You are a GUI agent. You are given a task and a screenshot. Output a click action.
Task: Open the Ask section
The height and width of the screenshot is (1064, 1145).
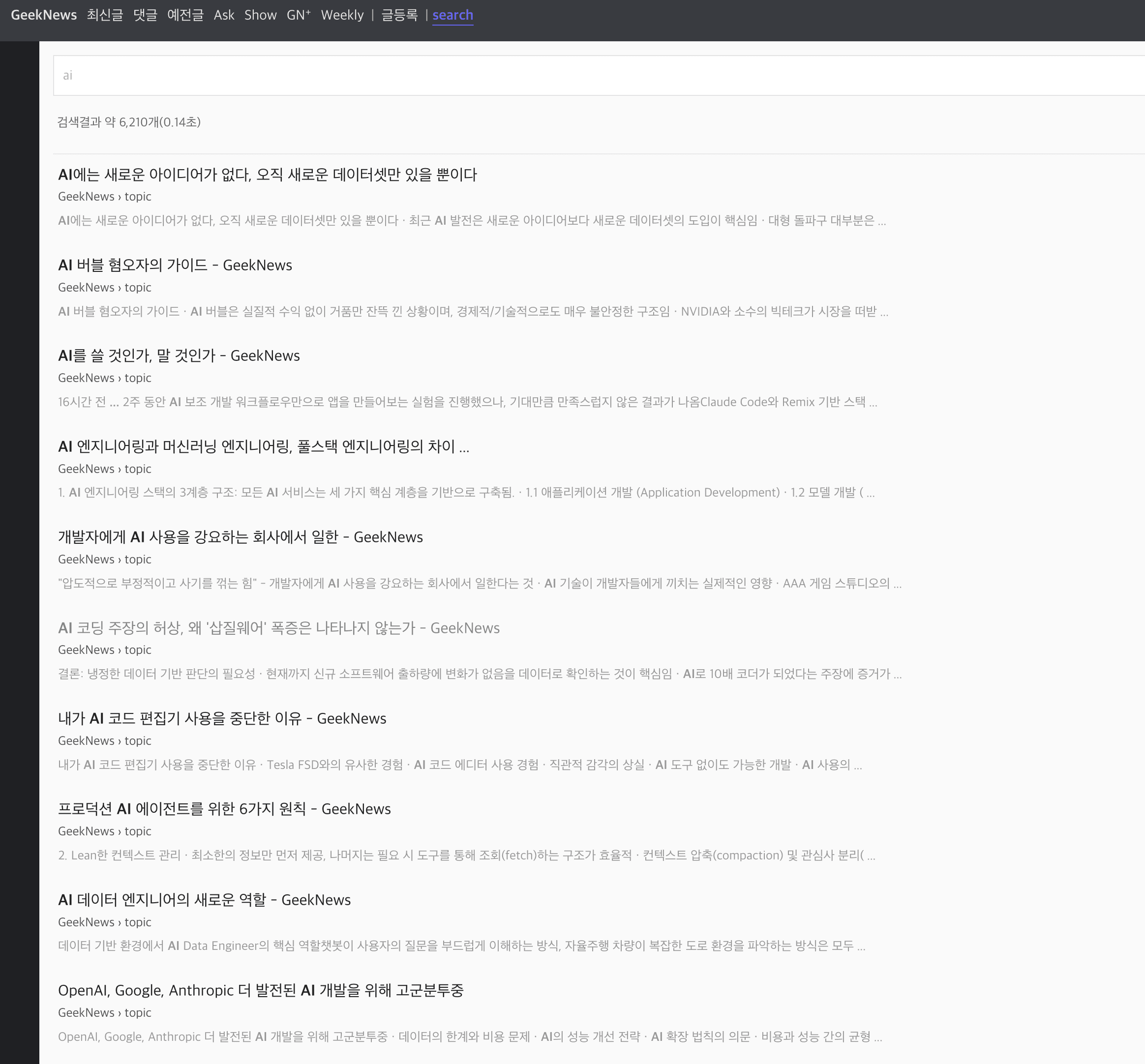pyautogui.click(x=224, y=15)
